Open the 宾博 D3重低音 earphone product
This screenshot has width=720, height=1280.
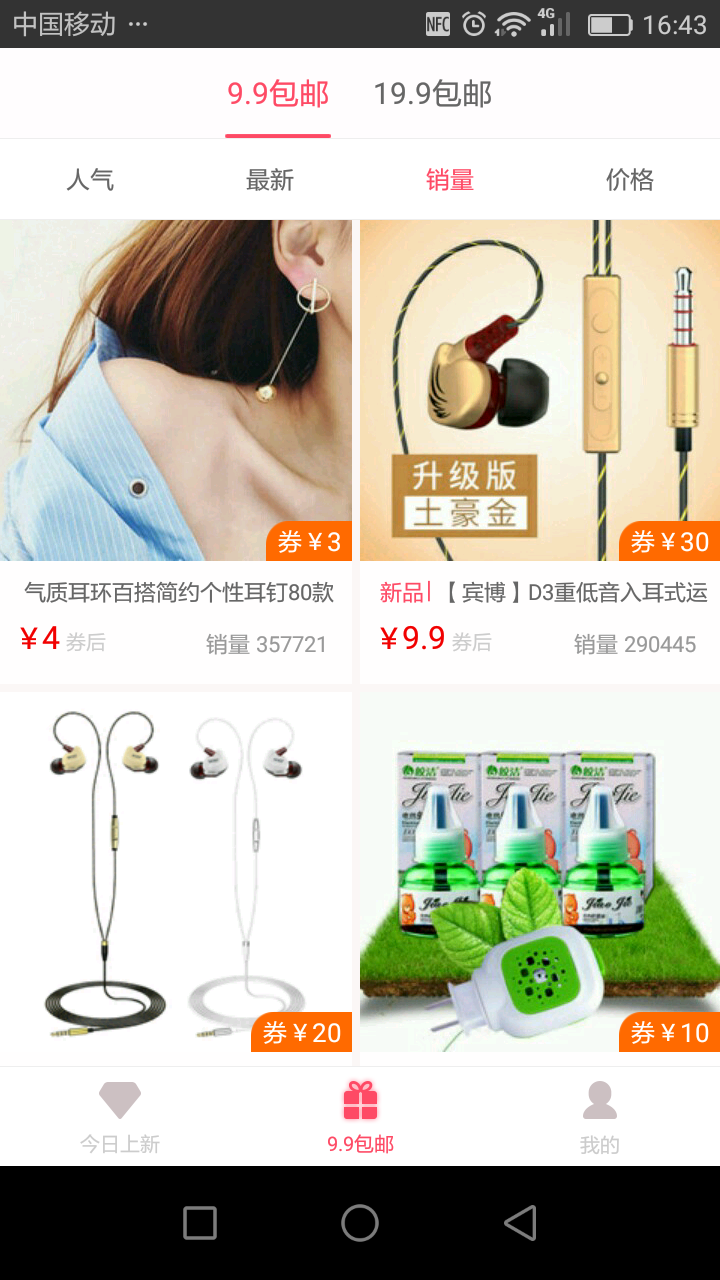tap(540, 451)
